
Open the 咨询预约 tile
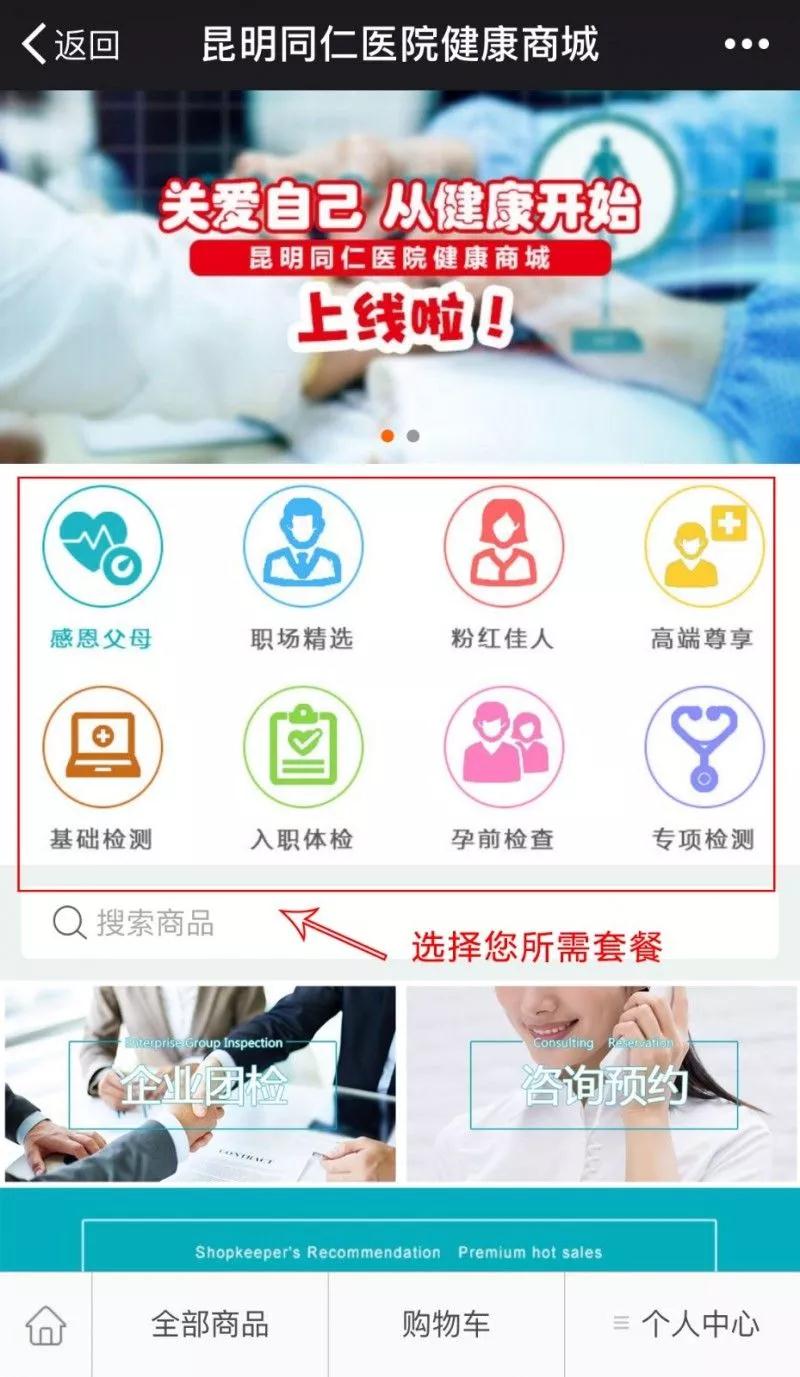click(602, 1084)
